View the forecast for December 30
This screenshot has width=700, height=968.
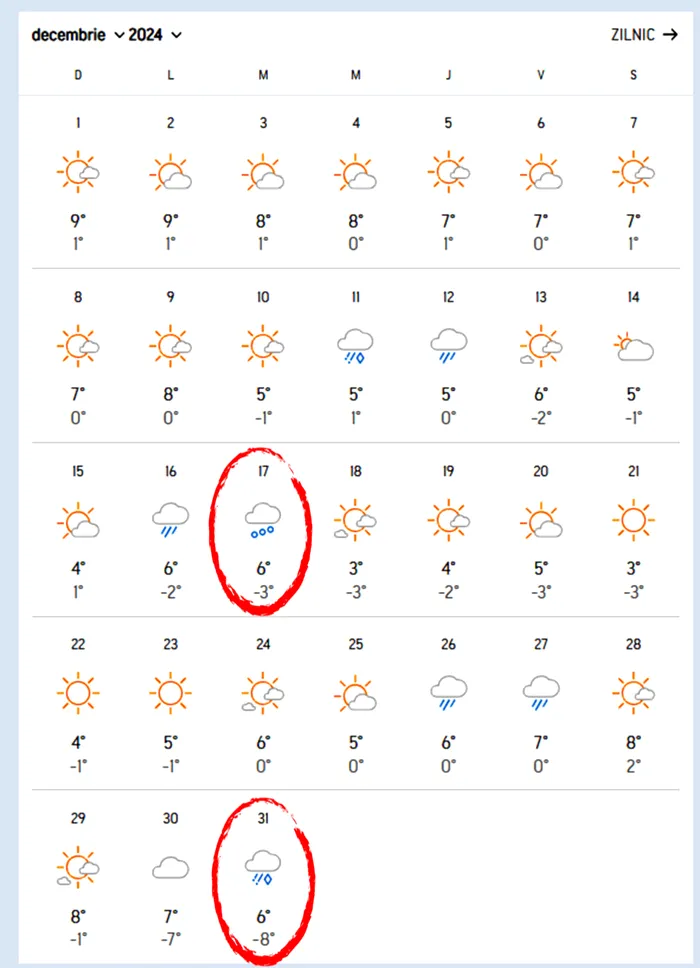(171, 877)
